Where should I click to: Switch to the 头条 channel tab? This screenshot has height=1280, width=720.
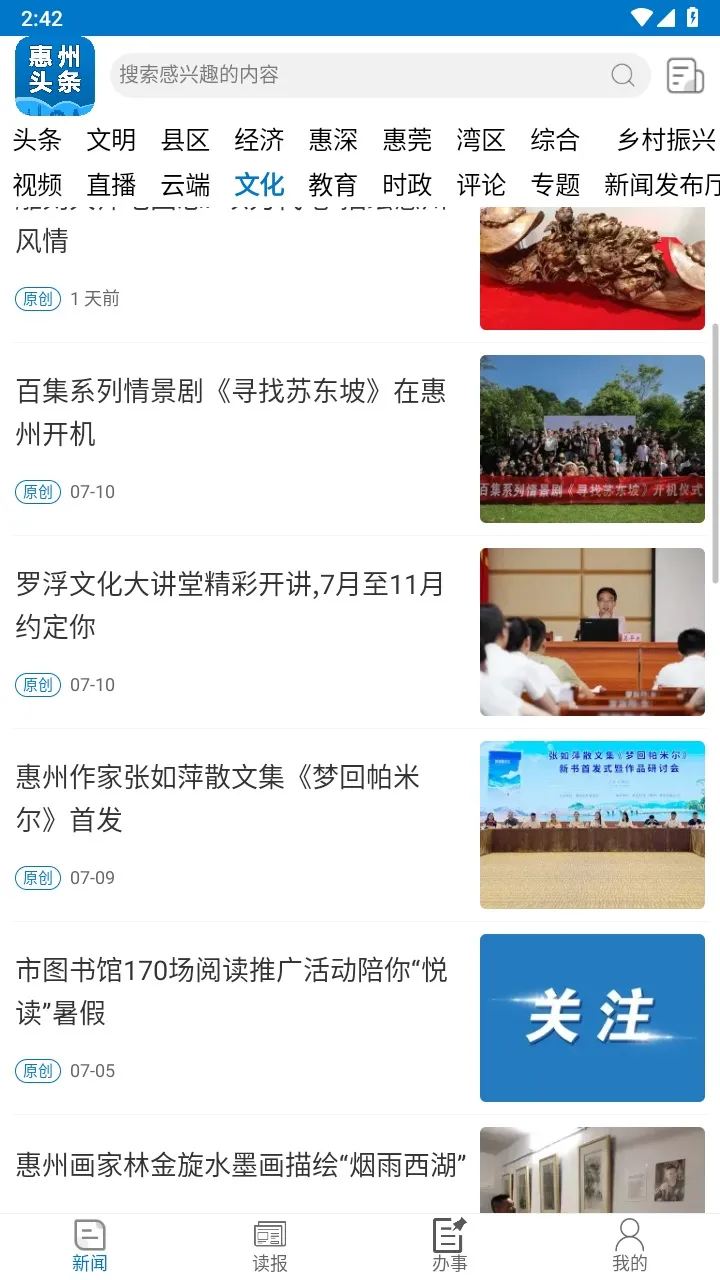point(37,142)
